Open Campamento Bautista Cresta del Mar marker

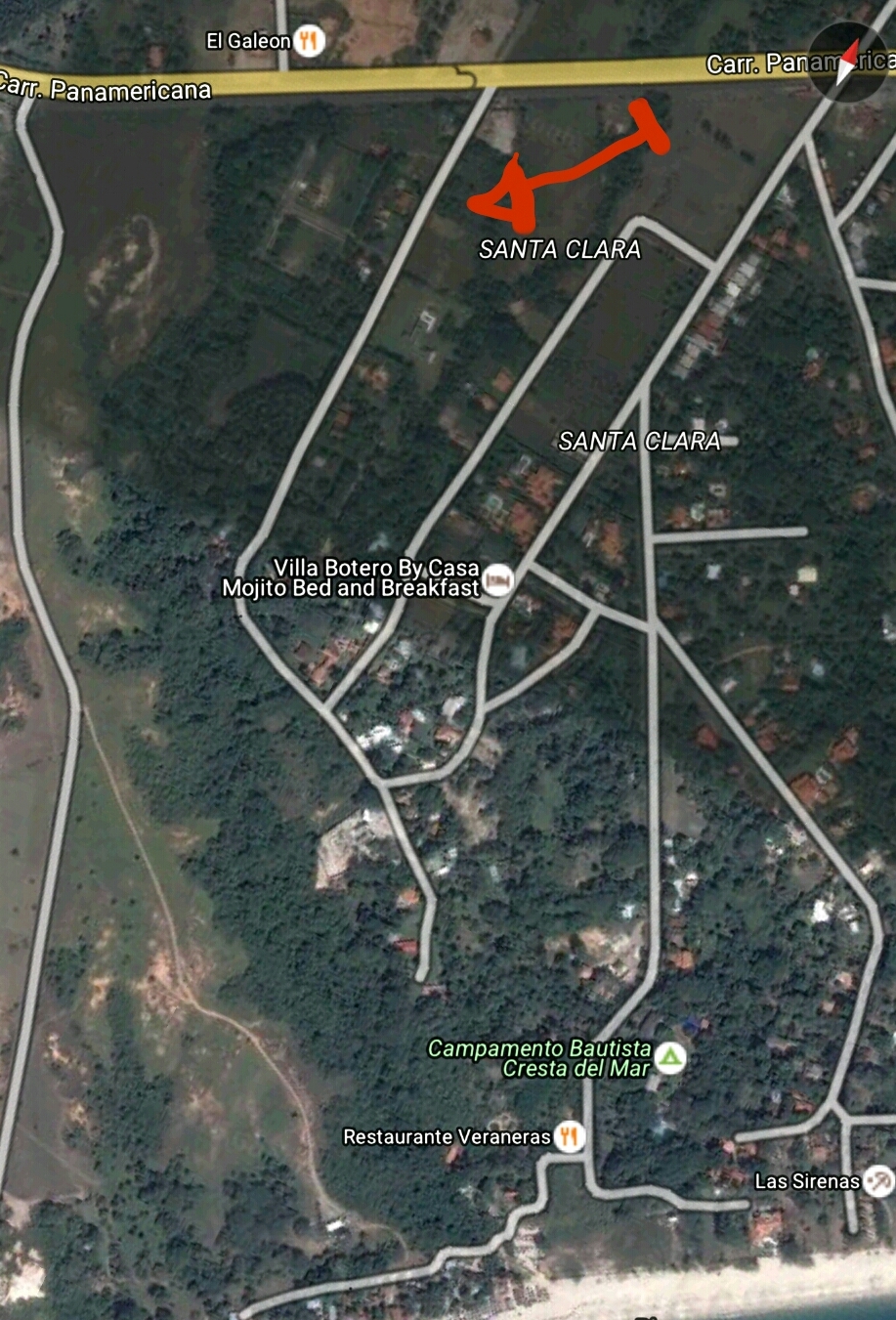669,1058
